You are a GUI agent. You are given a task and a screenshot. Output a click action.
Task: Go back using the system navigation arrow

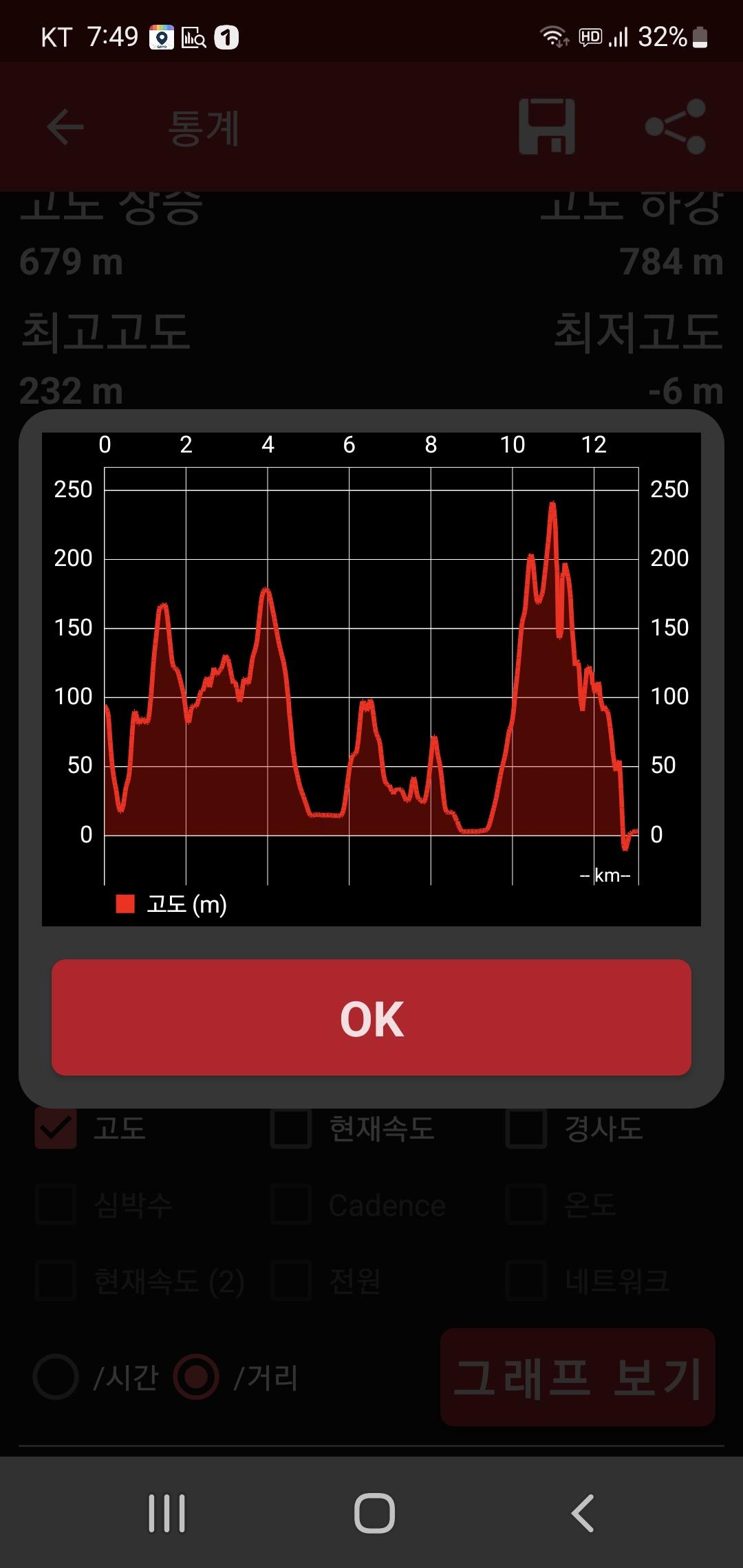583,1513
